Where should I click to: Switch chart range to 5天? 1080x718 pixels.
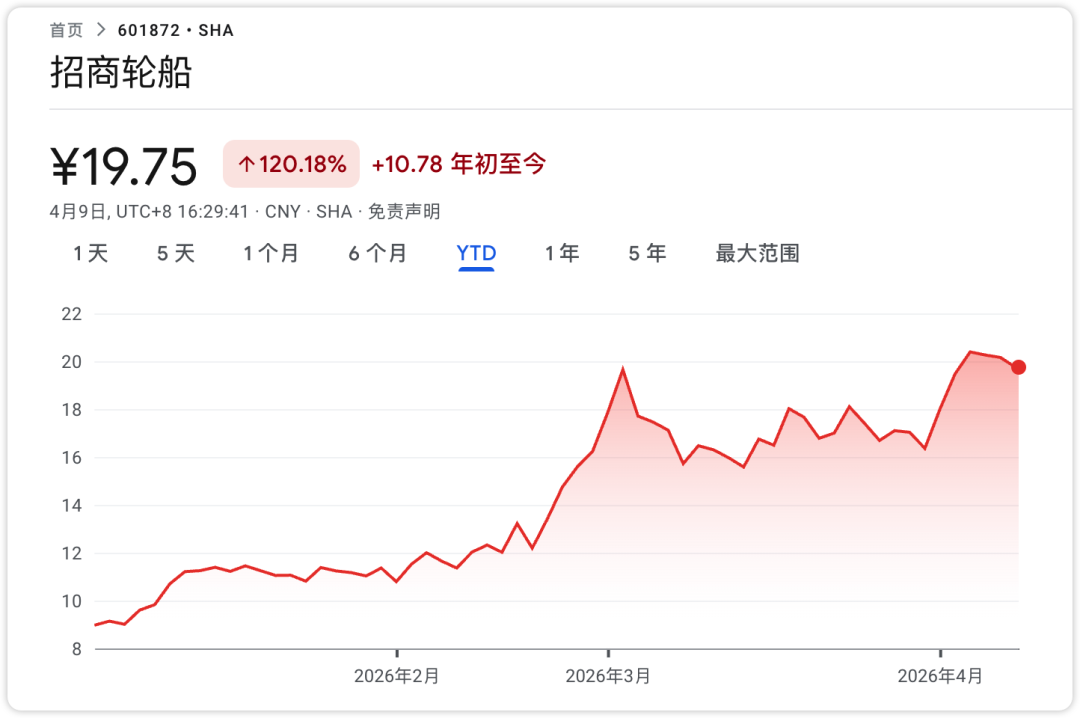click(x=176, y=253)
